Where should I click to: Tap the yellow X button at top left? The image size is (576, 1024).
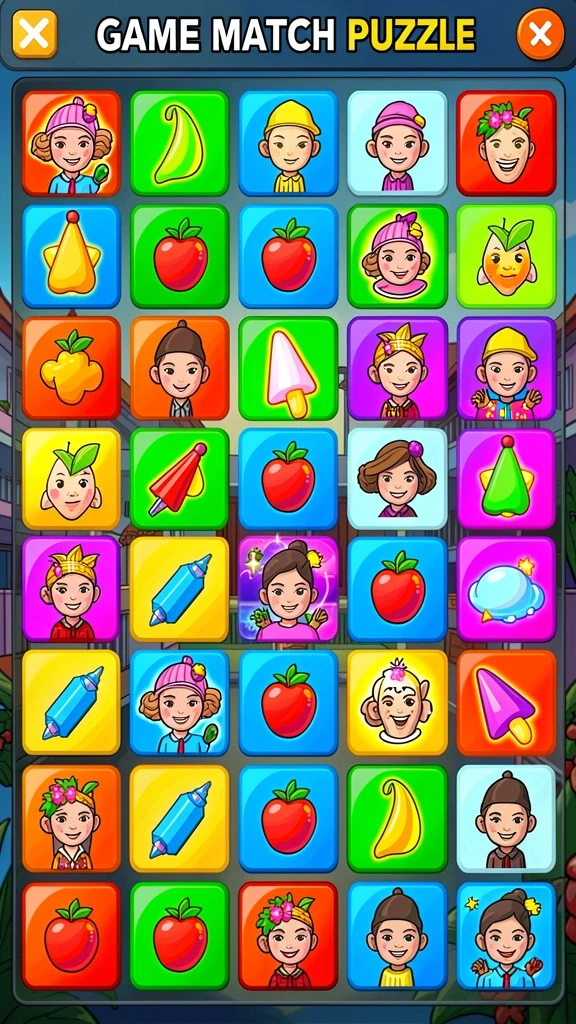[x=35, y=34]
